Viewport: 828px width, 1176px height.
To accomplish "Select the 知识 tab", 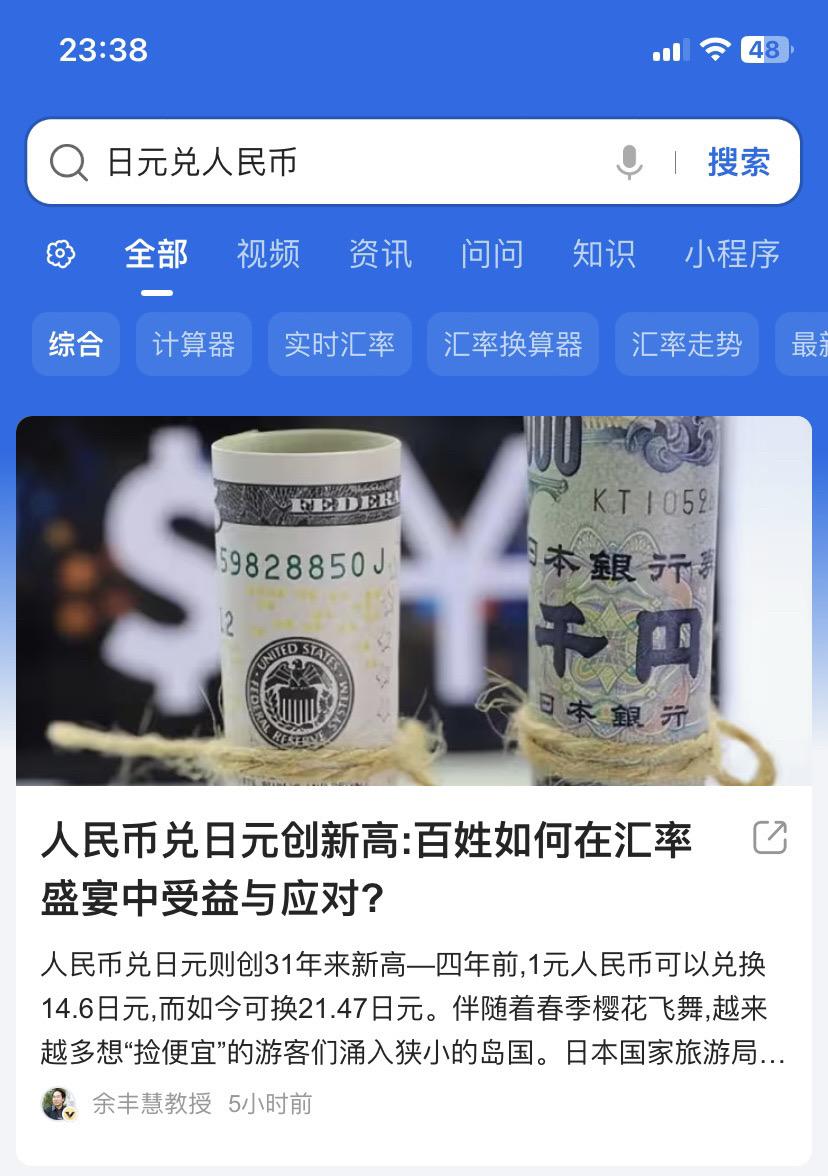I will tap(604, 255).
